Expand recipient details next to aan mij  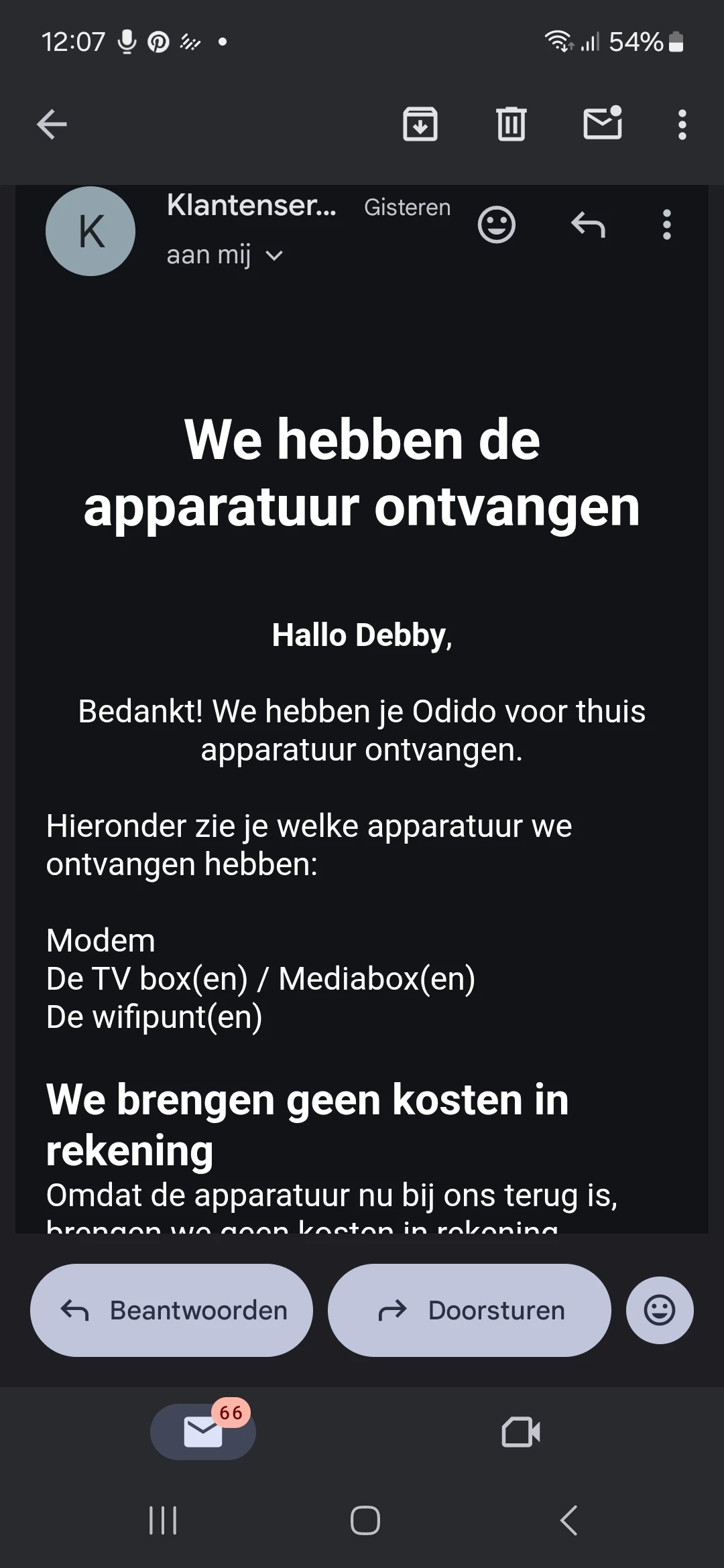[274, 256]
